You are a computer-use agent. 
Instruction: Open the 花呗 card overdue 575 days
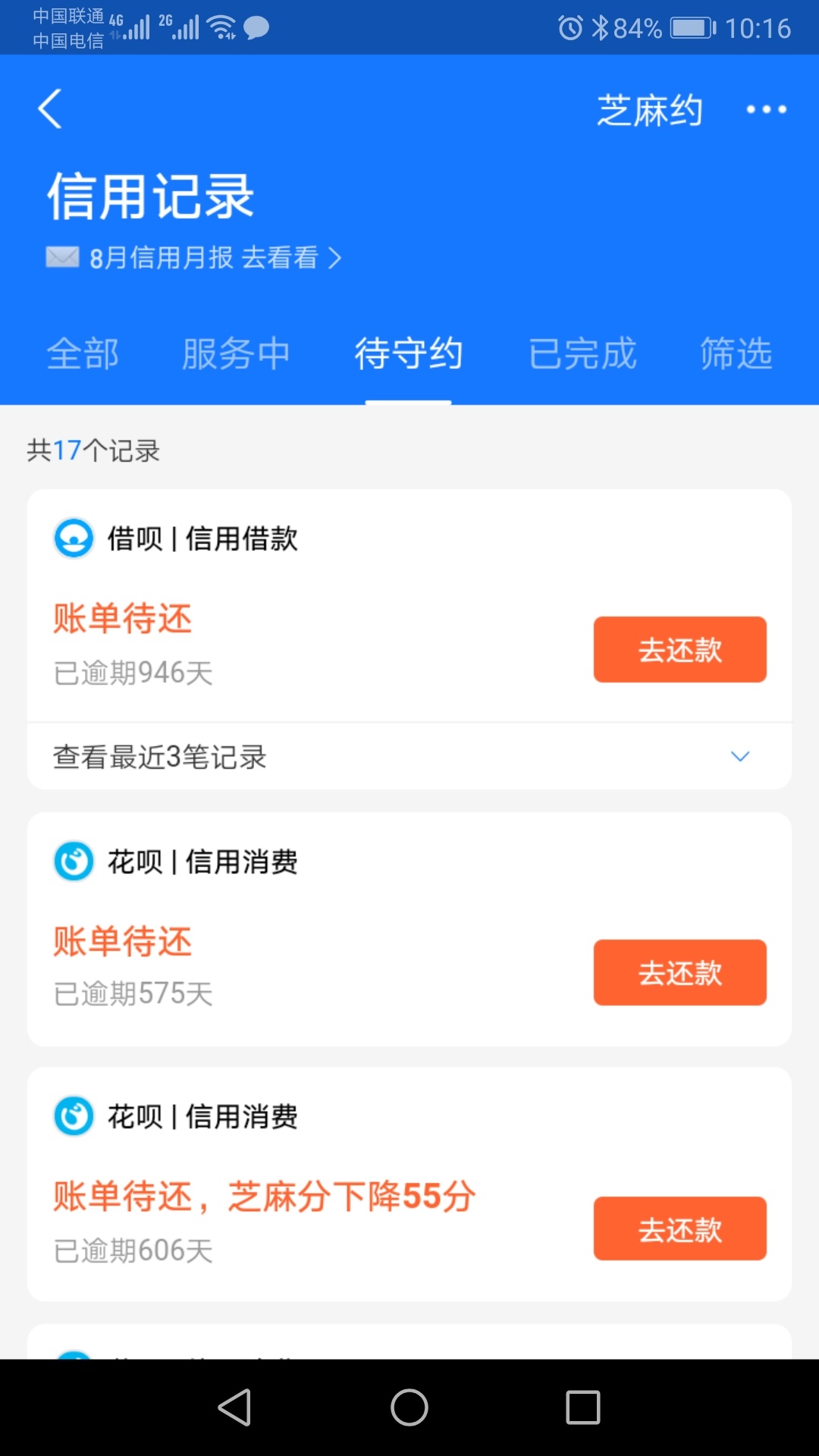tap(409, 930)
